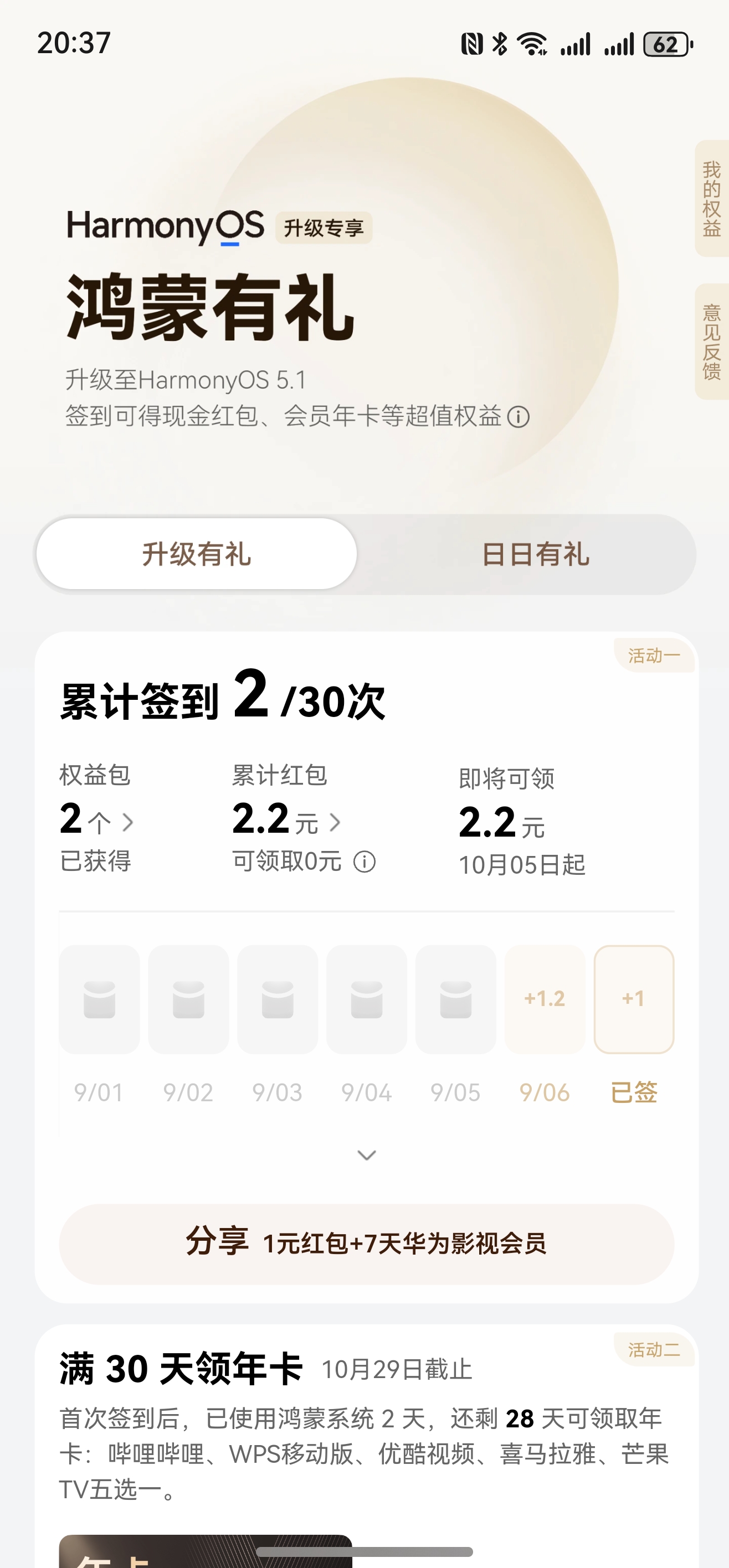Open 我的权益 side tab

(x=711, y=198)
